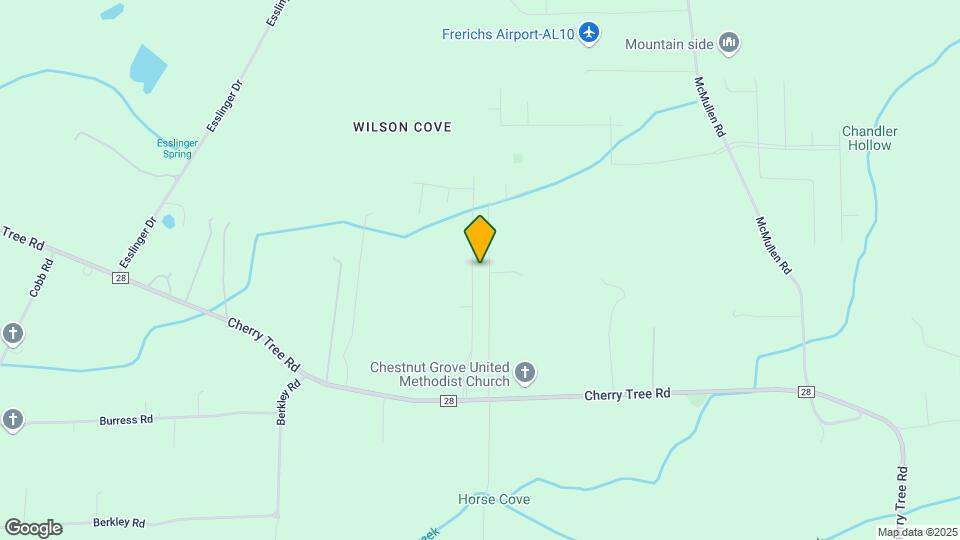
Task: Tap the orange location pin marker
Action: pyautogui.click(x=480, y=239)
